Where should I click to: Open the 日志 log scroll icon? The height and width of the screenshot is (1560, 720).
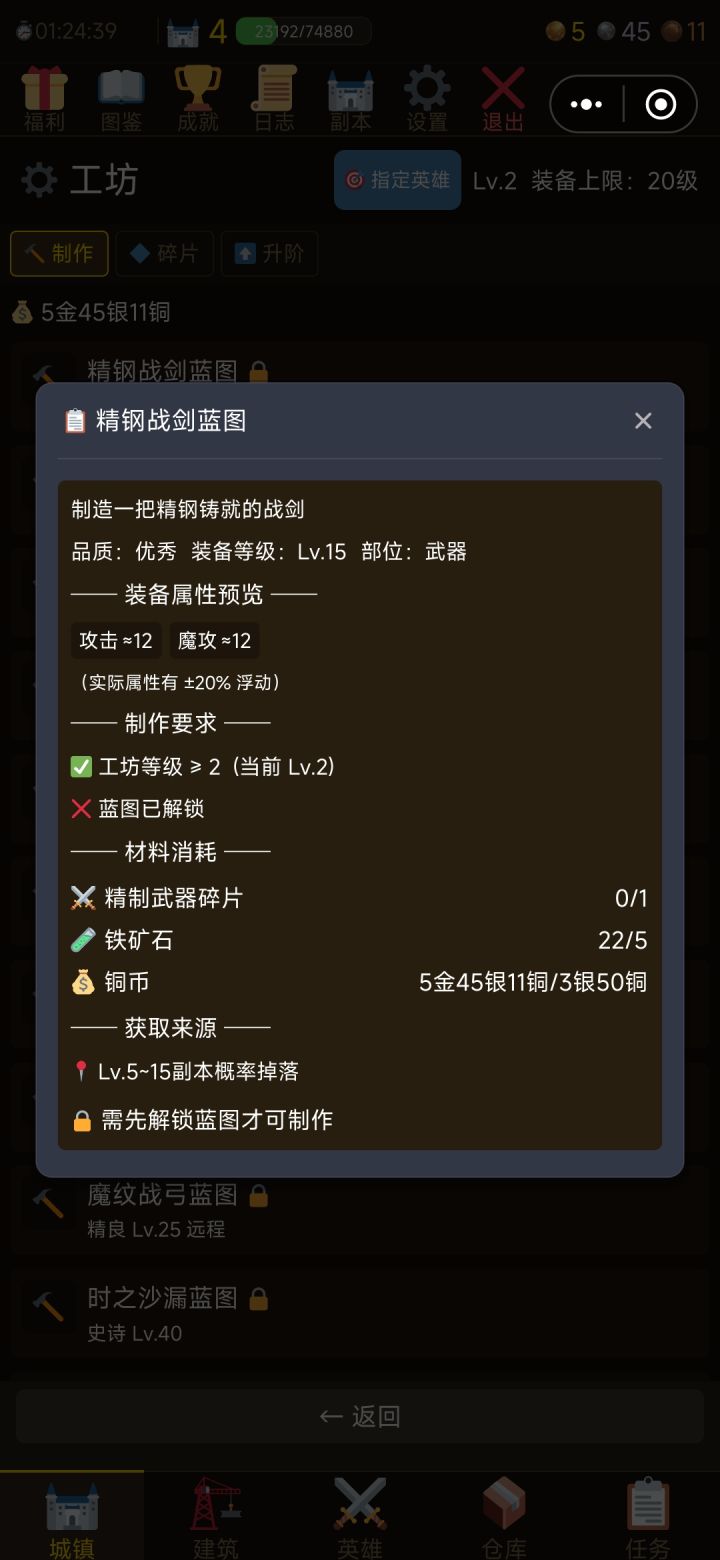tap(273, 96)
